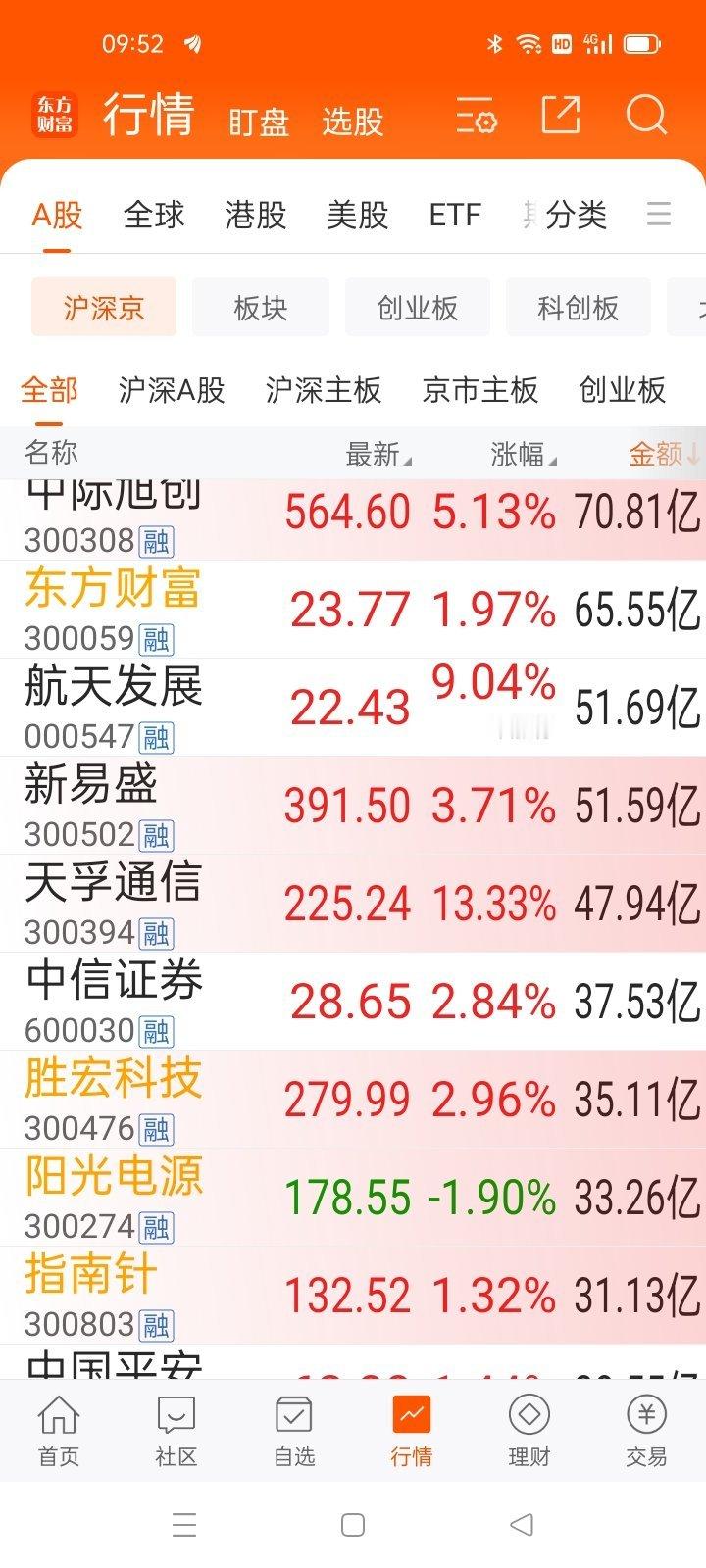Image resolution: width=706 pixels, height=1568 pixels.
Task: Toggle sorting on the 金额 column
Action: [657, 453]
